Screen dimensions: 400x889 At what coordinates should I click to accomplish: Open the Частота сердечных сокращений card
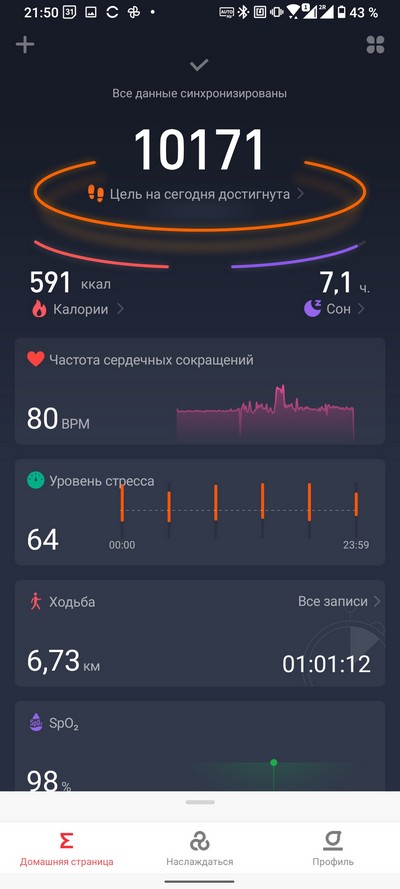pyautogui.click(x=200, y=391)
